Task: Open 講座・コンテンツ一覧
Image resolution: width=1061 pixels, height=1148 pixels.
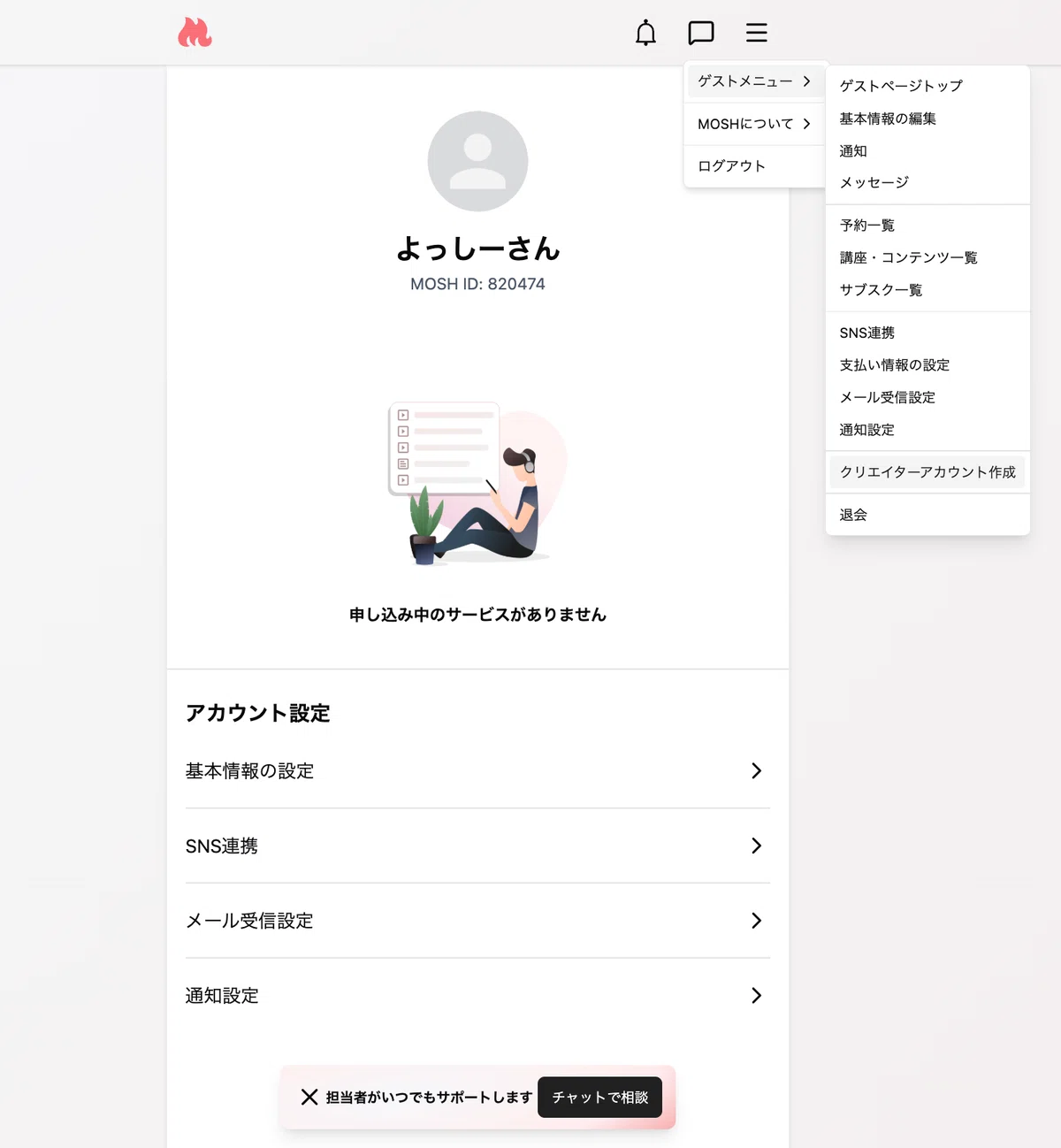Action: pyautogui.click(x=908, y=257)
